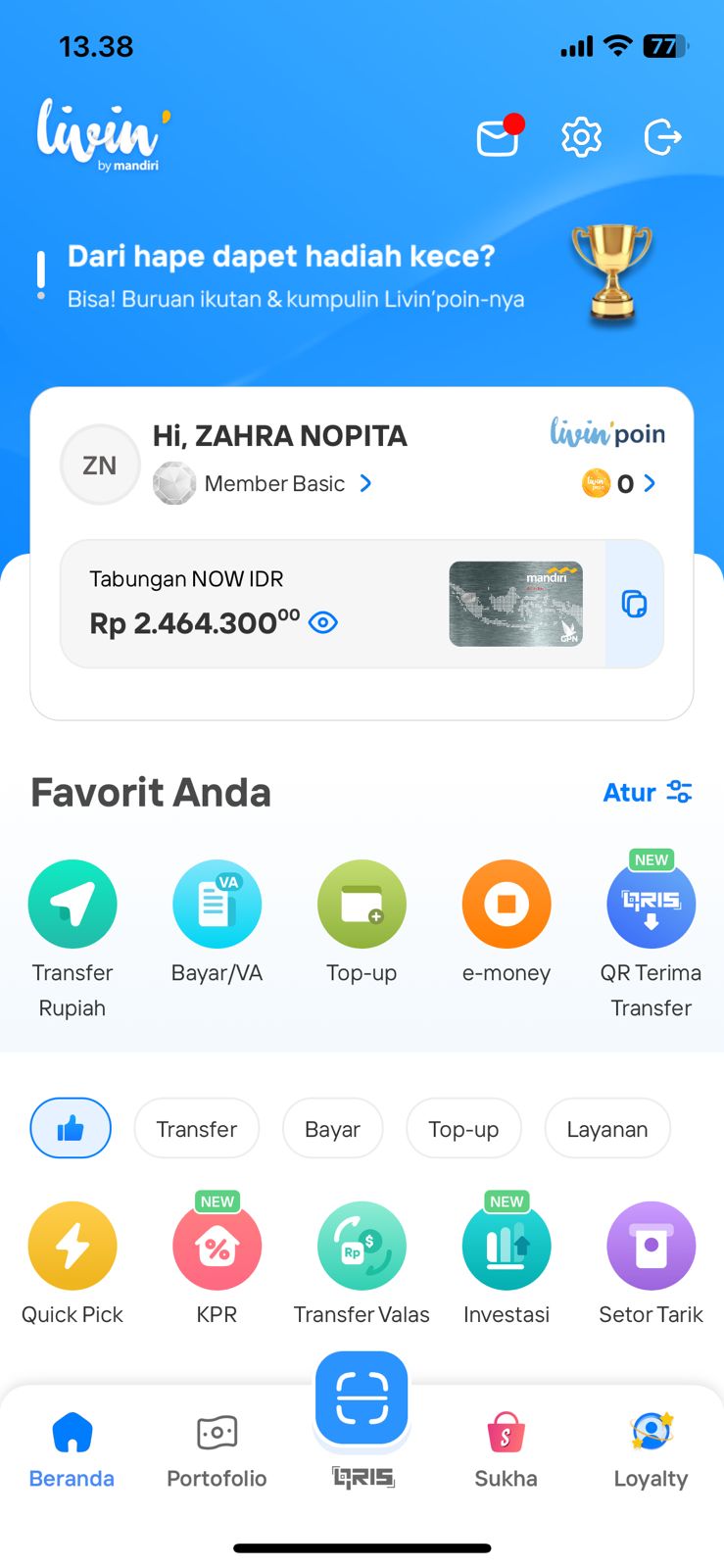Select the Layanan chip
724x1568 pixels.
[x=607, y=1129]
